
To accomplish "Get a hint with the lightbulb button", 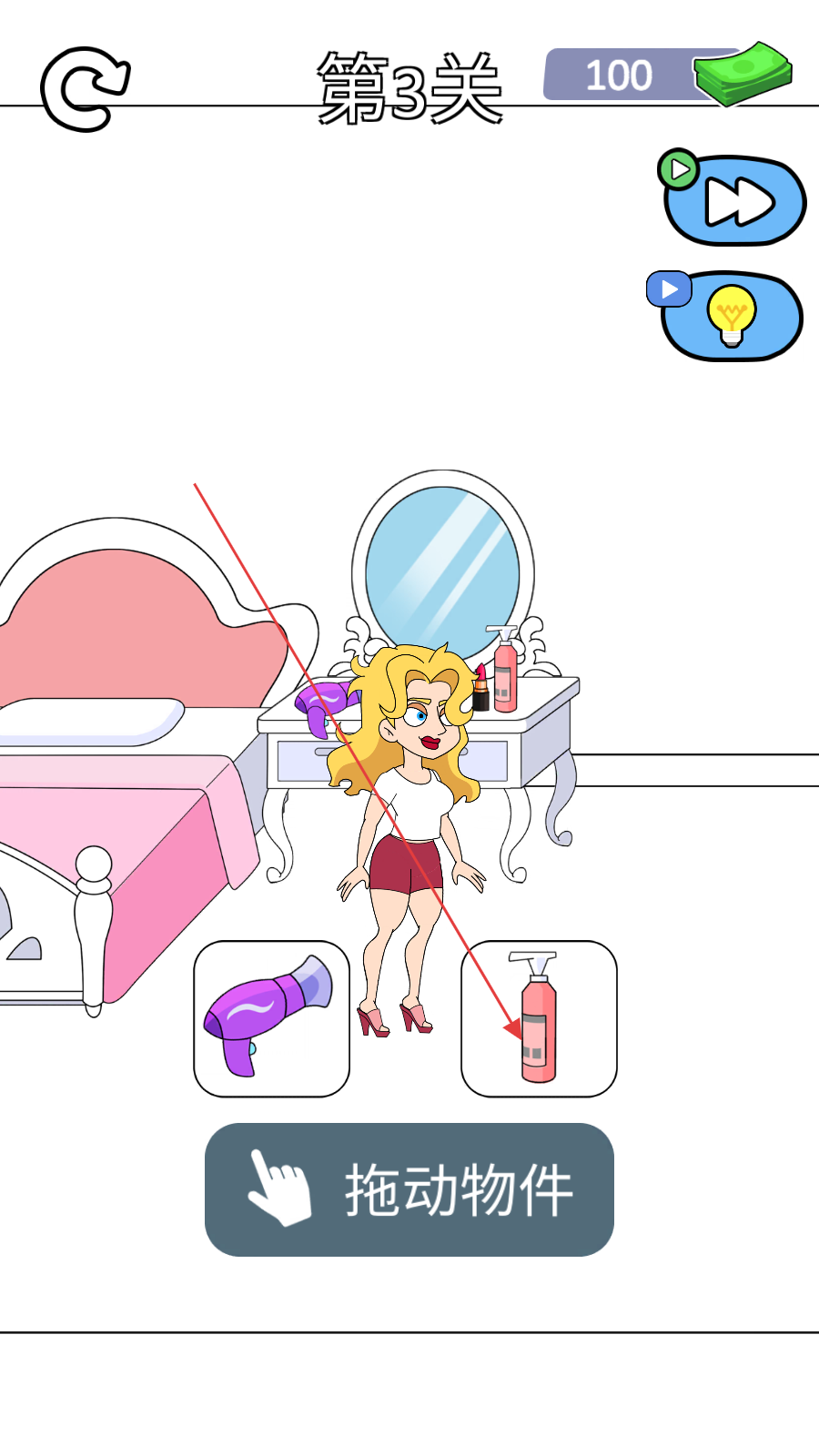I will (x=732, y=316).
